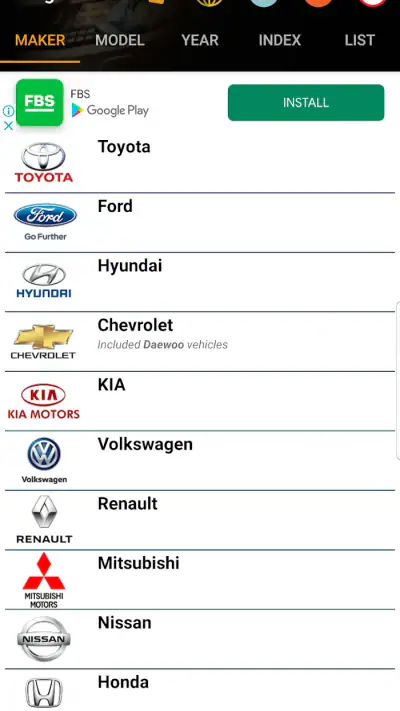Switch to the YEAR tab
The height and width of the screenshot is (711, 400).
coord(200,41)
